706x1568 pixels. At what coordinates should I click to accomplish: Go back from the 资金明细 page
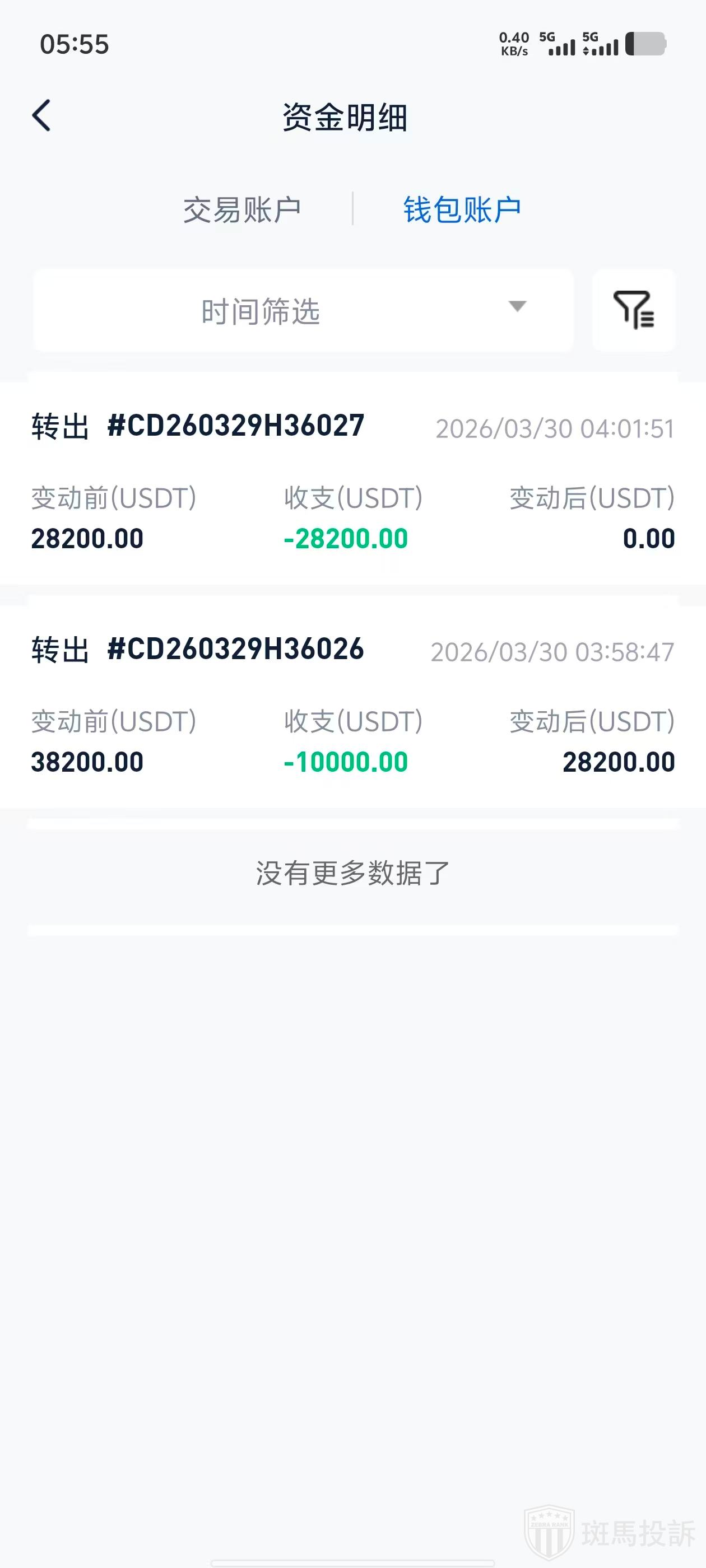click(41, 116)
